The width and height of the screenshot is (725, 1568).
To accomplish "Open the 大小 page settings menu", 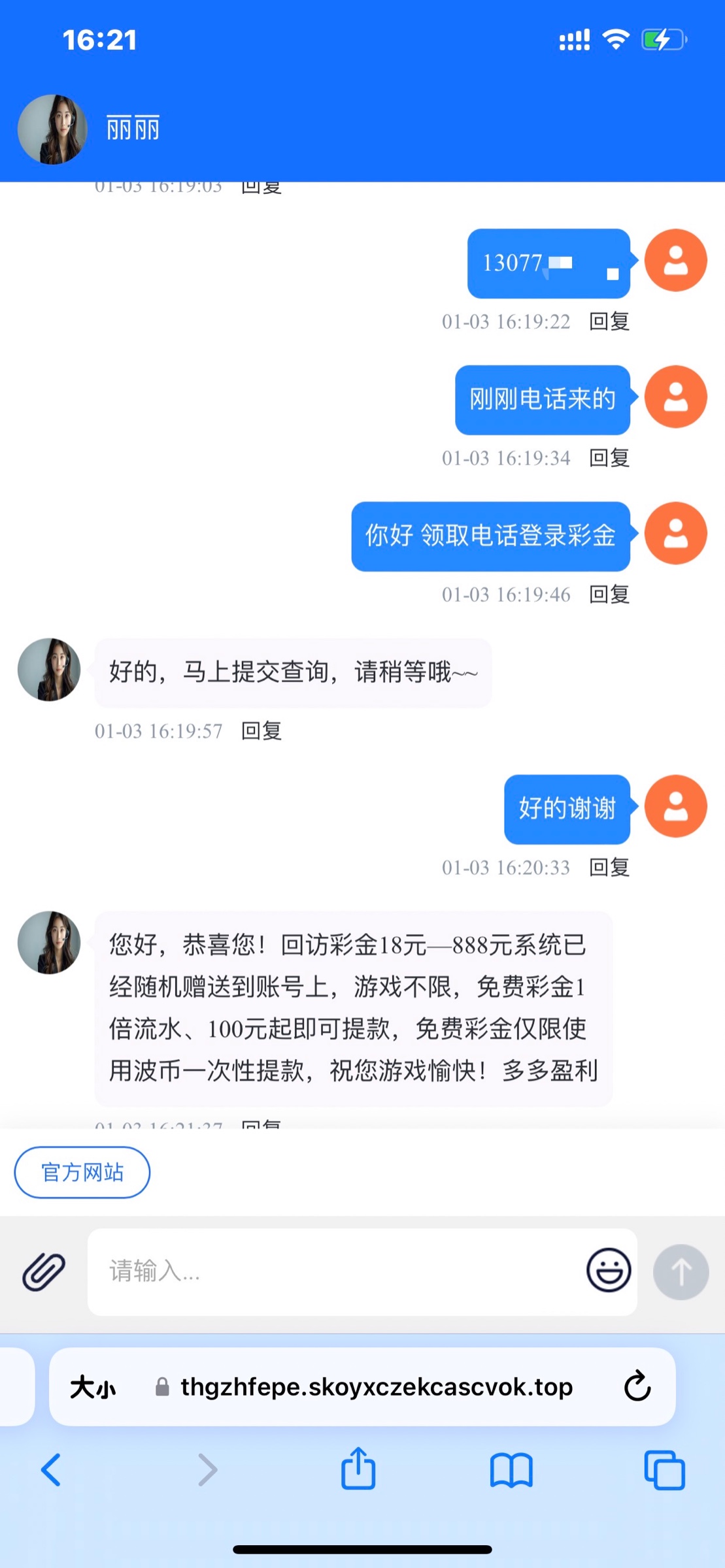I will tap(93, 1386).
